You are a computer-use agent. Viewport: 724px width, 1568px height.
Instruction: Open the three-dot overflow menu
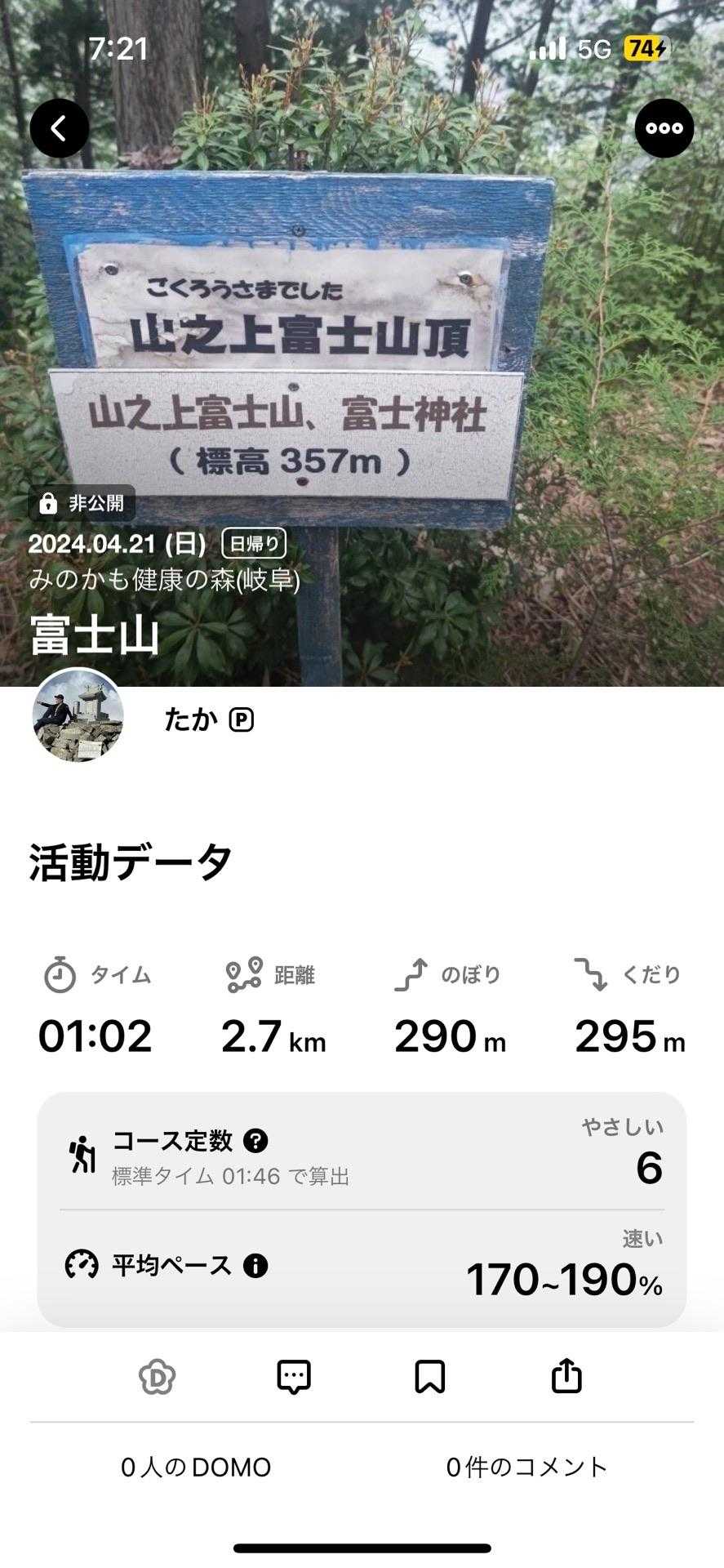664,128
